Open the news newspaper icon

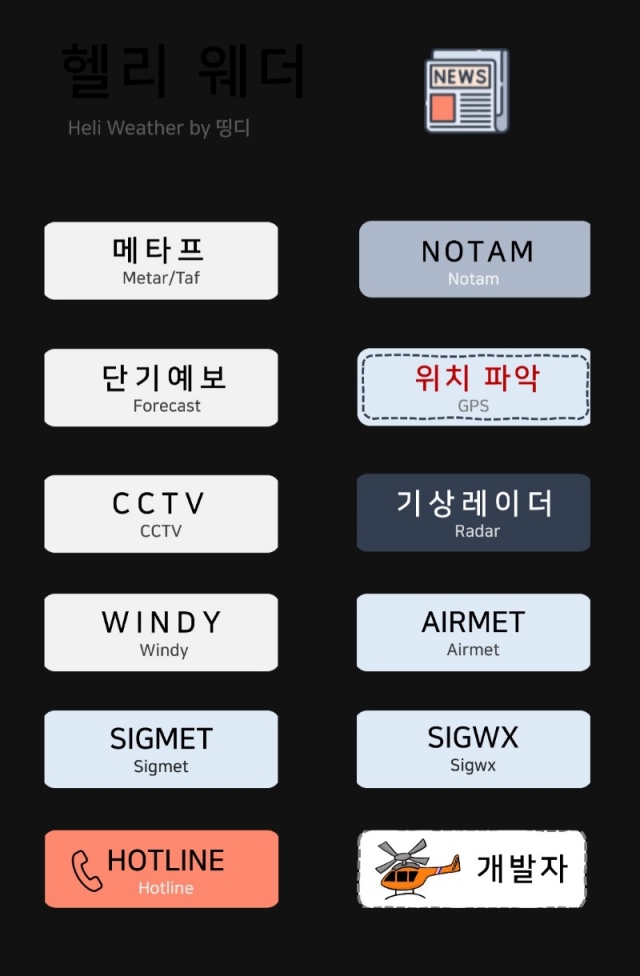pyautogui.click(x=466, y=91)
